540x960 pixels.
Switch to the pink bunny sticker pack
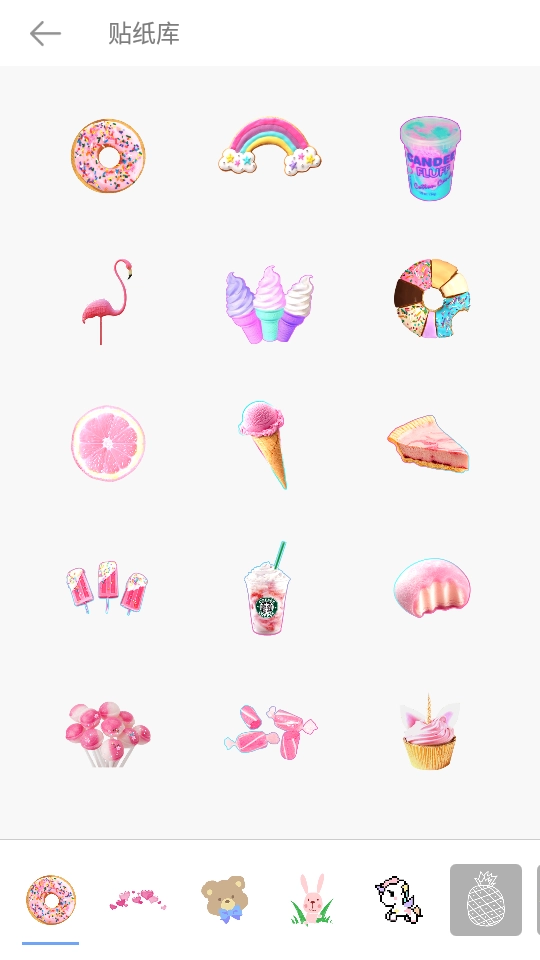pos(312,899)
